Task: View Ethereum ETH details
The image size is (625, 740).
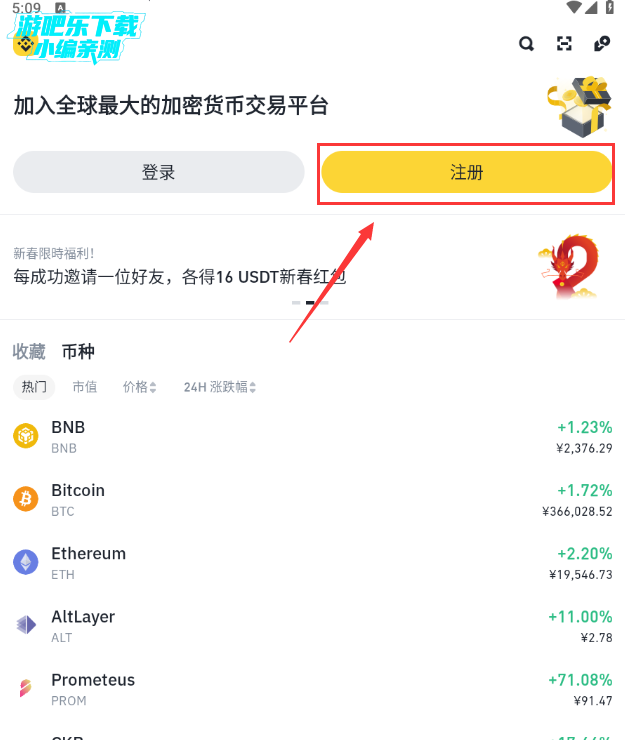Action: [312, 562]
